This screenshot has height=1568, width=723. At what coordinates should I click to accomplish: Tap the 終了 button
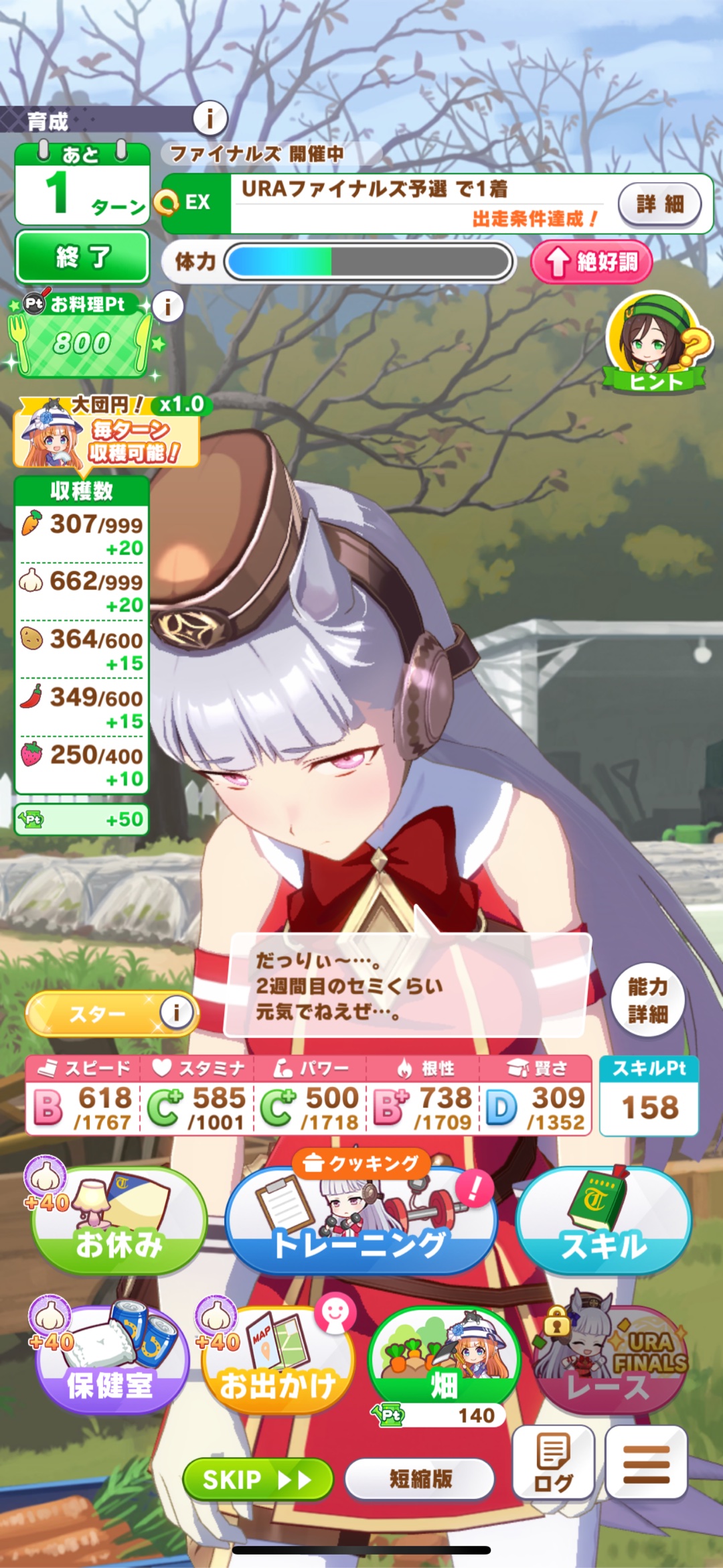tap(82, 257)
